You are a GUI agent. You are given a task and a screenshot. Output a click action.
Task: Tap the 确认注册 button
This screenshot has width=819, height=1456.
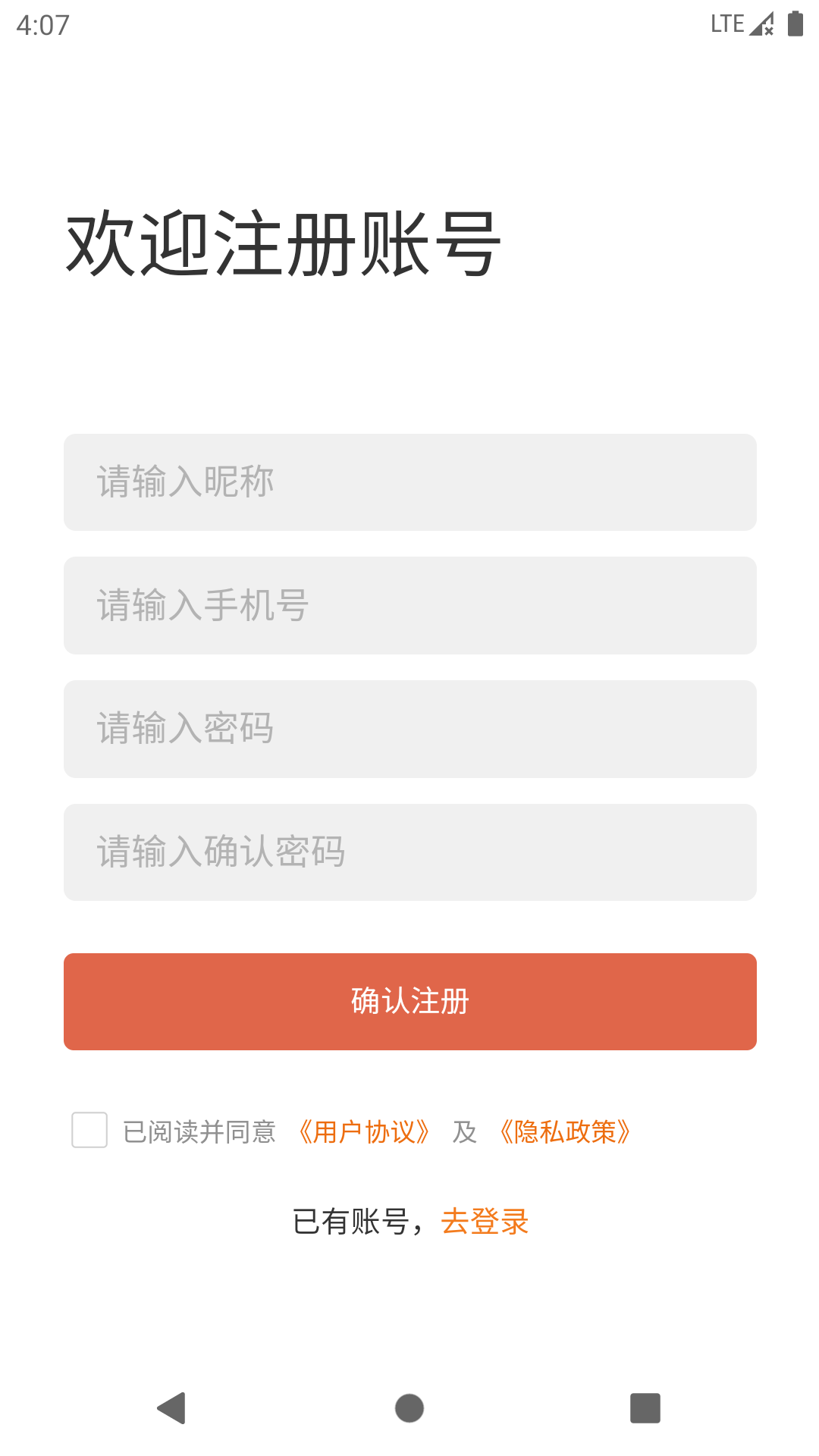(x=409, y=1002)
